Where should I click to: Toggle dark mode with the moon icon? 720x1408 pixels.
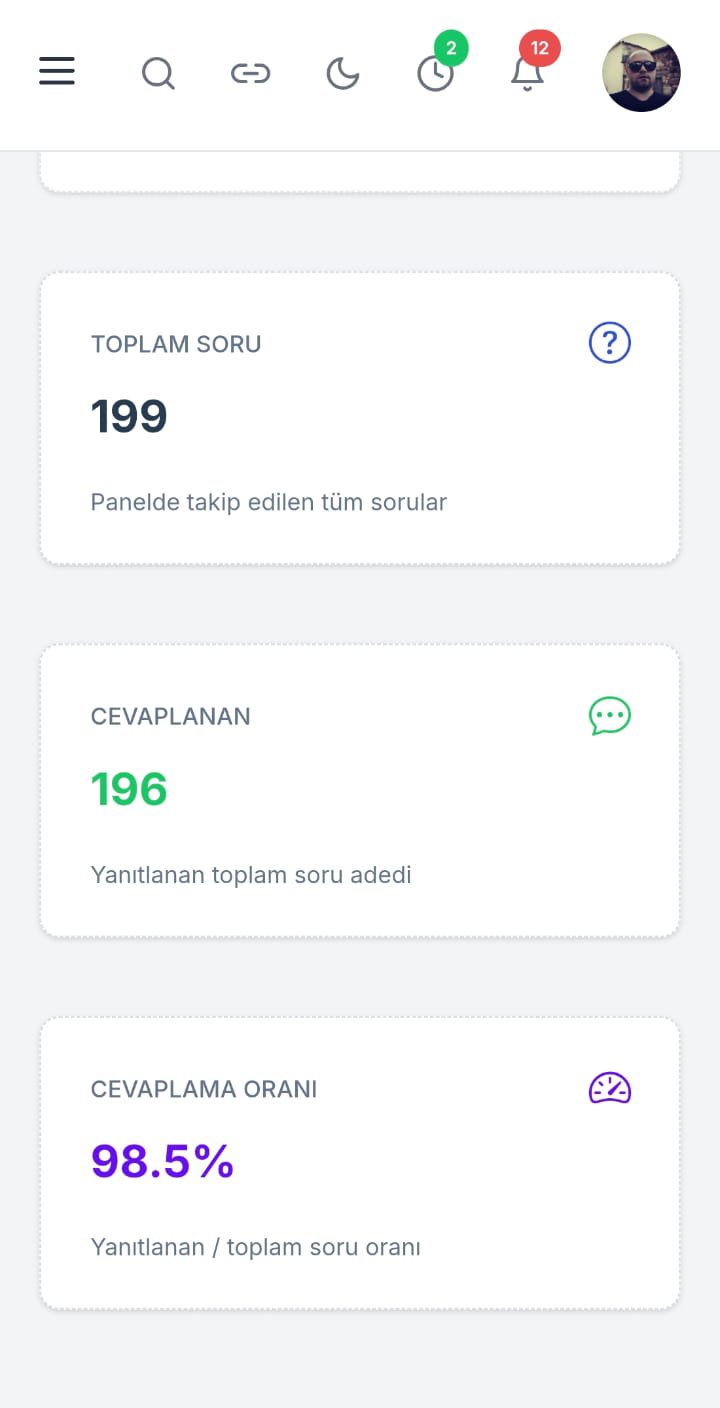(x=342, y=72)
